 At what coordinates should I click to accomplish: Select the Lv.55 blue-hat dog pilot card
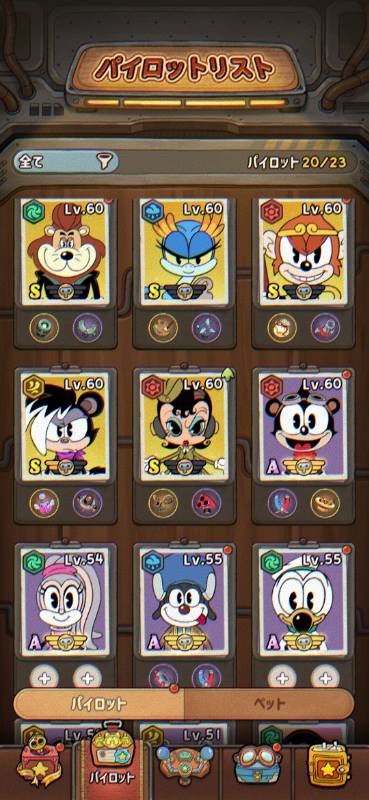pyautogui.click(x=184, y=601)
